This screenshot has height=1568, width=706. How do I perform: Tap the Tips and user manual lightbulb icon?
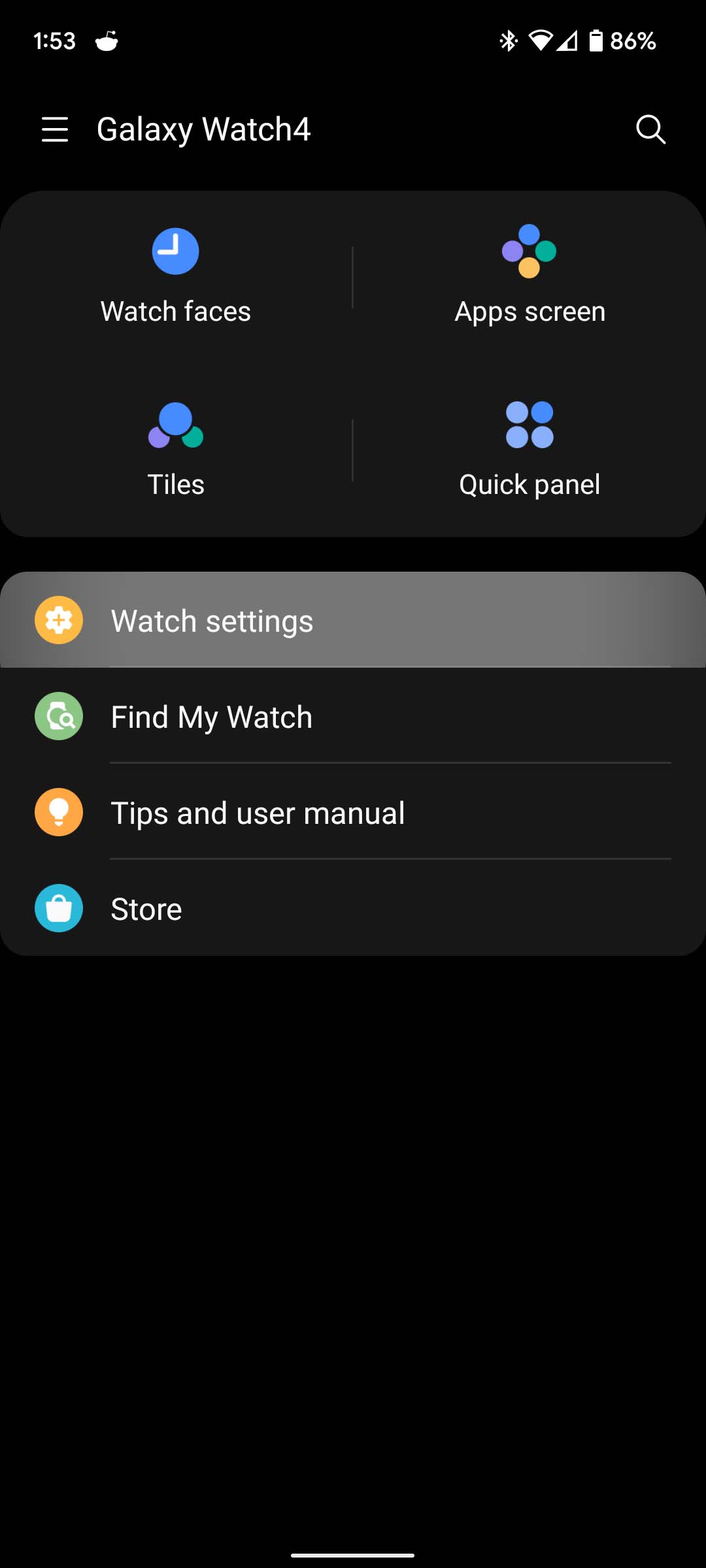tap(58, 811)
